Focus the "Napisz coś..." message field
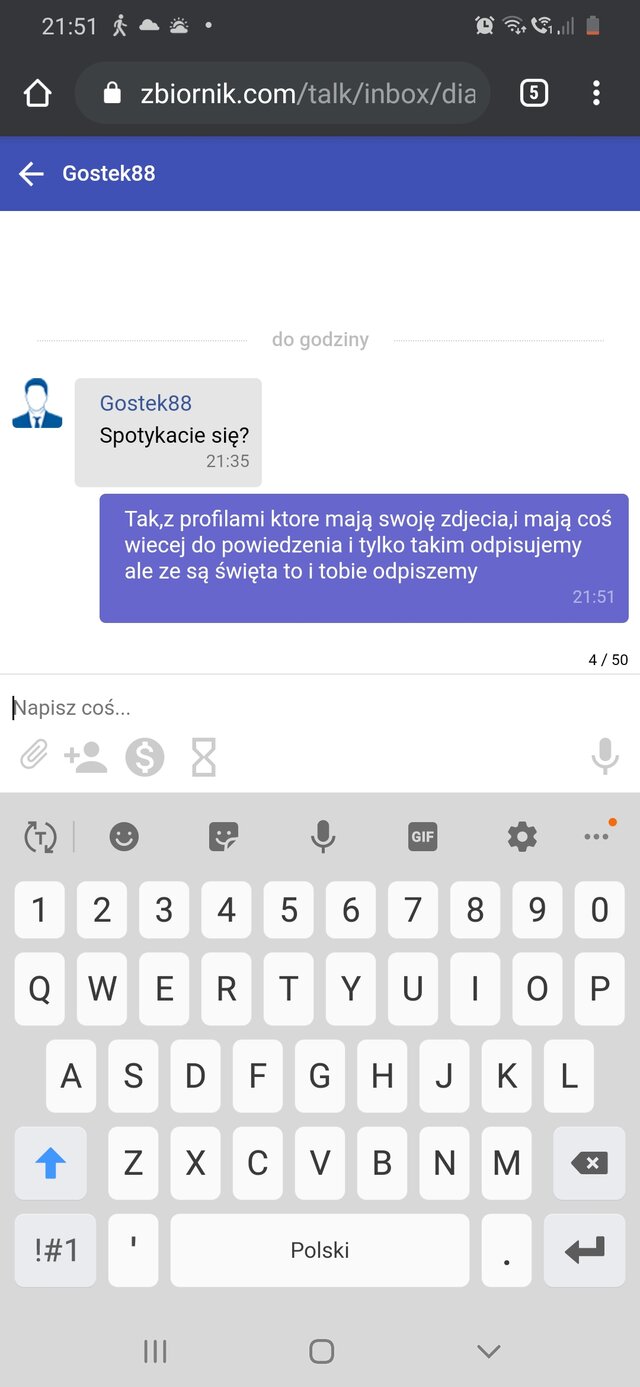640x1387 pixels. (320, 708)
